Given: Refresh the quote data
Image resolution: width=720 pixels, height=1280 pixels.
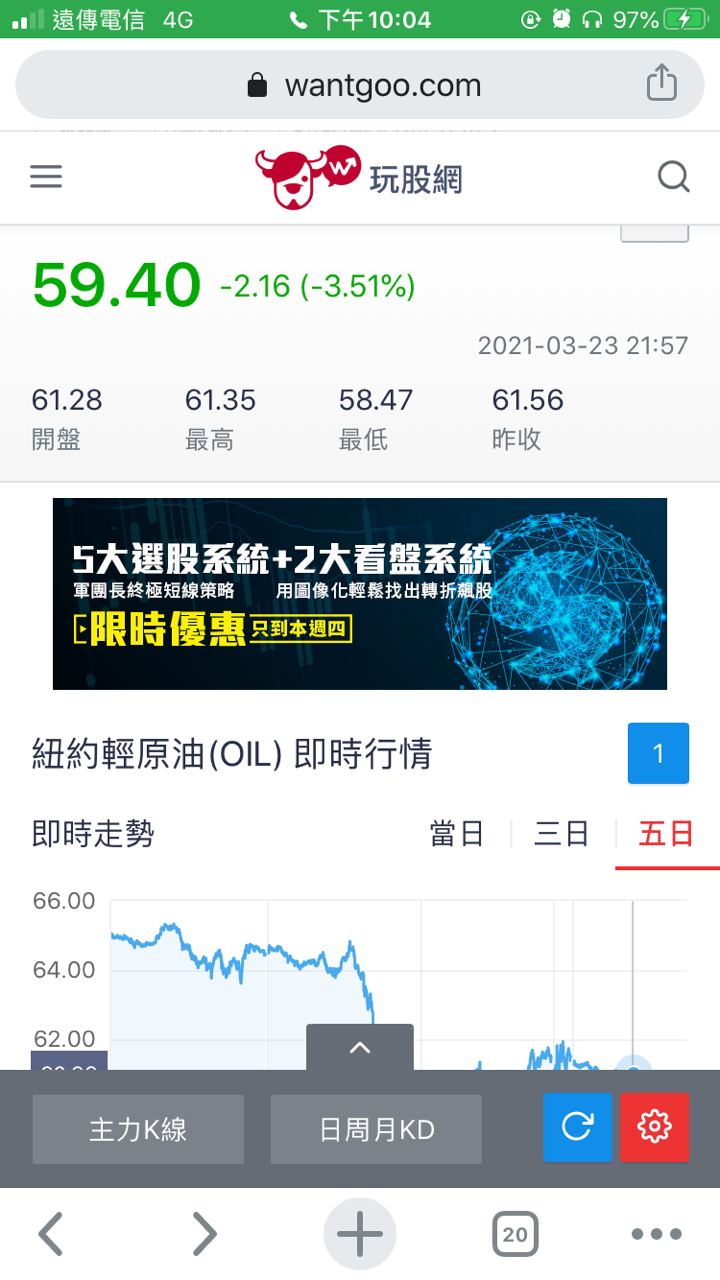Looking at the screenshot, I should 577,1128.
